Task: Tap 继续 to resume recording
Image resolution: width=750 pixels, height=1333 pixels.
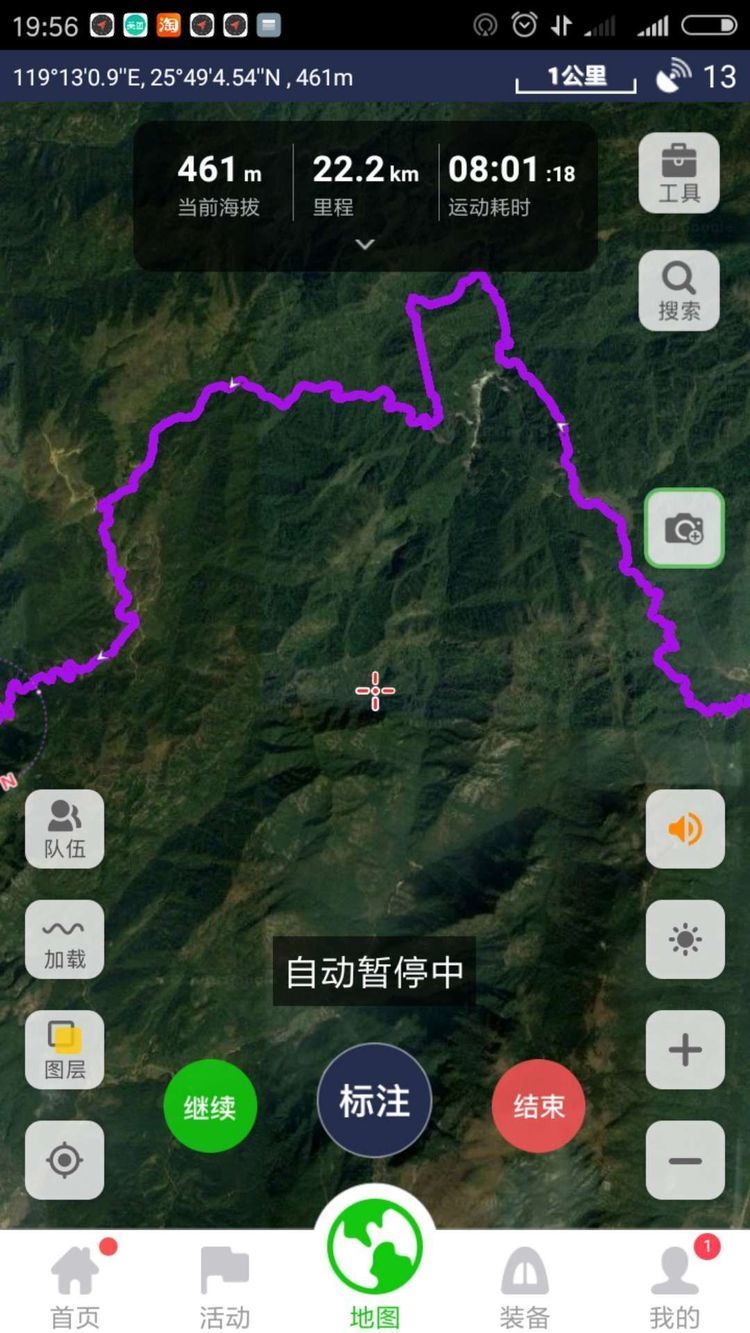Action: tap(210, 1107)
